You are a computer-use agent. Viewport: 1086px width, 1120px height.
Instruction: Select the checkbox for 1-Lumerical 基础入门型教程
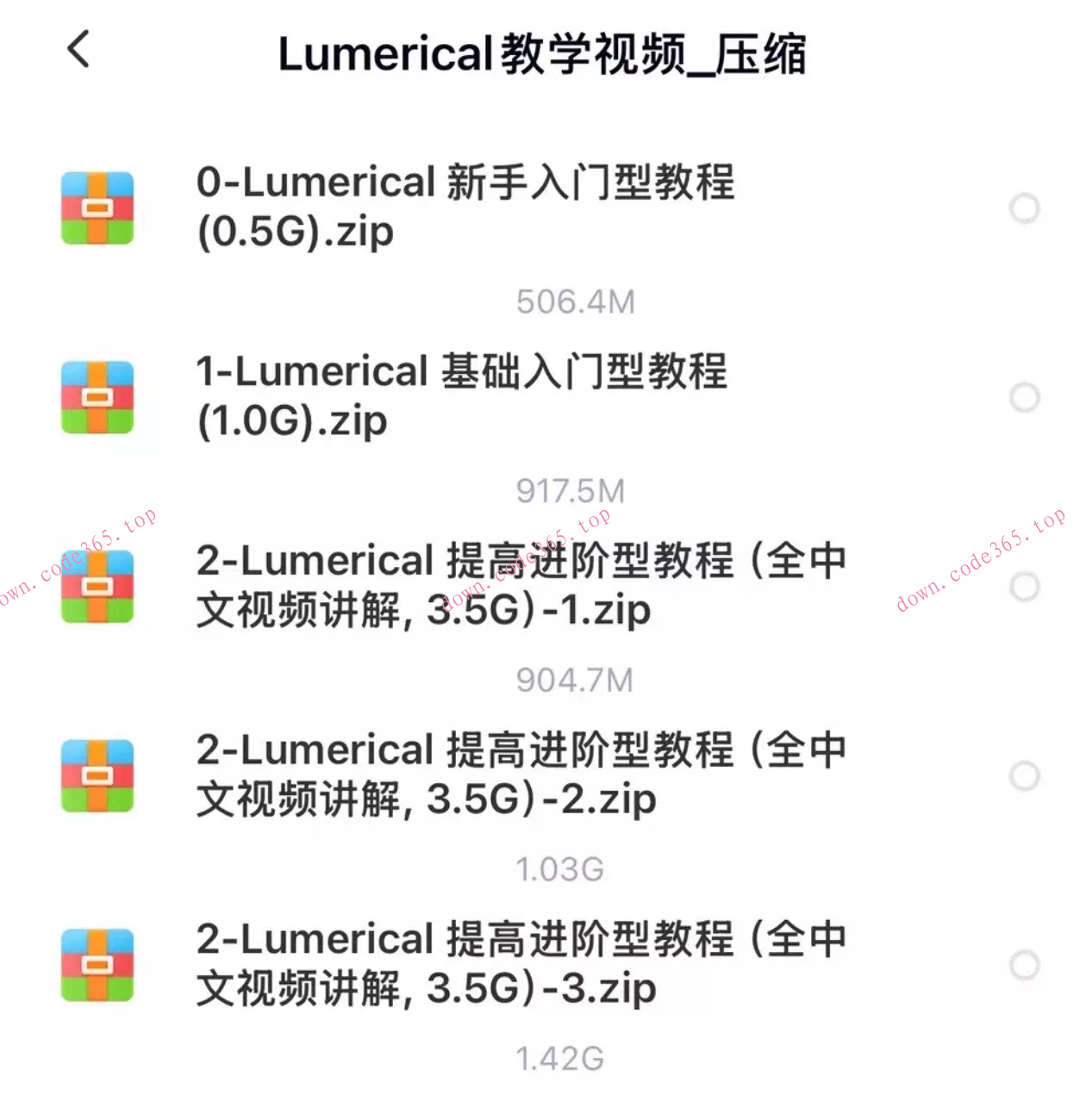[1025, 397]
